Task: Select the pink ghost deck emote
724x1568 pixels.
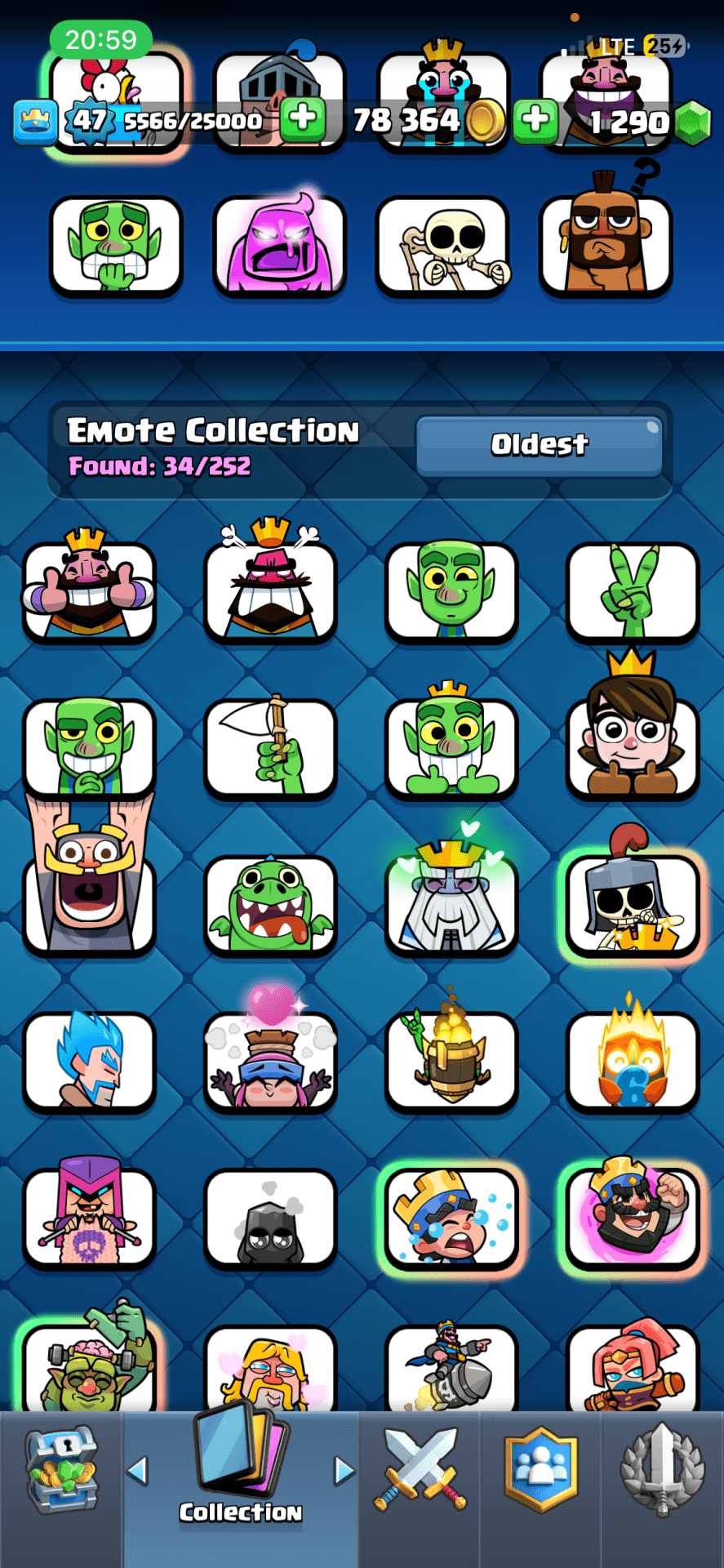Action: coord(279,246)
